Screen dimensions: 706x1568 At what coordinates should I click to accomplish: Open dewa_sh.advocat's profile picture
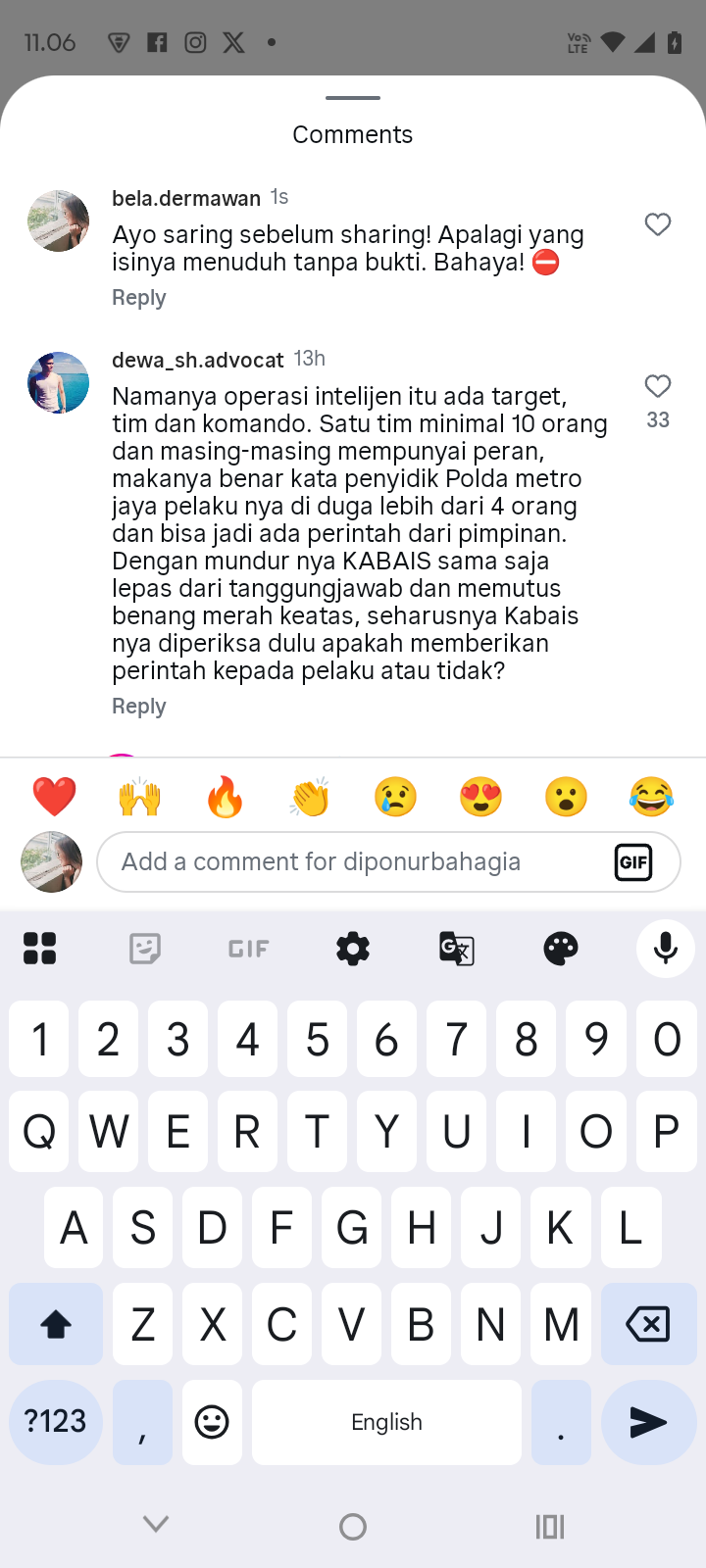pos(58,382)
